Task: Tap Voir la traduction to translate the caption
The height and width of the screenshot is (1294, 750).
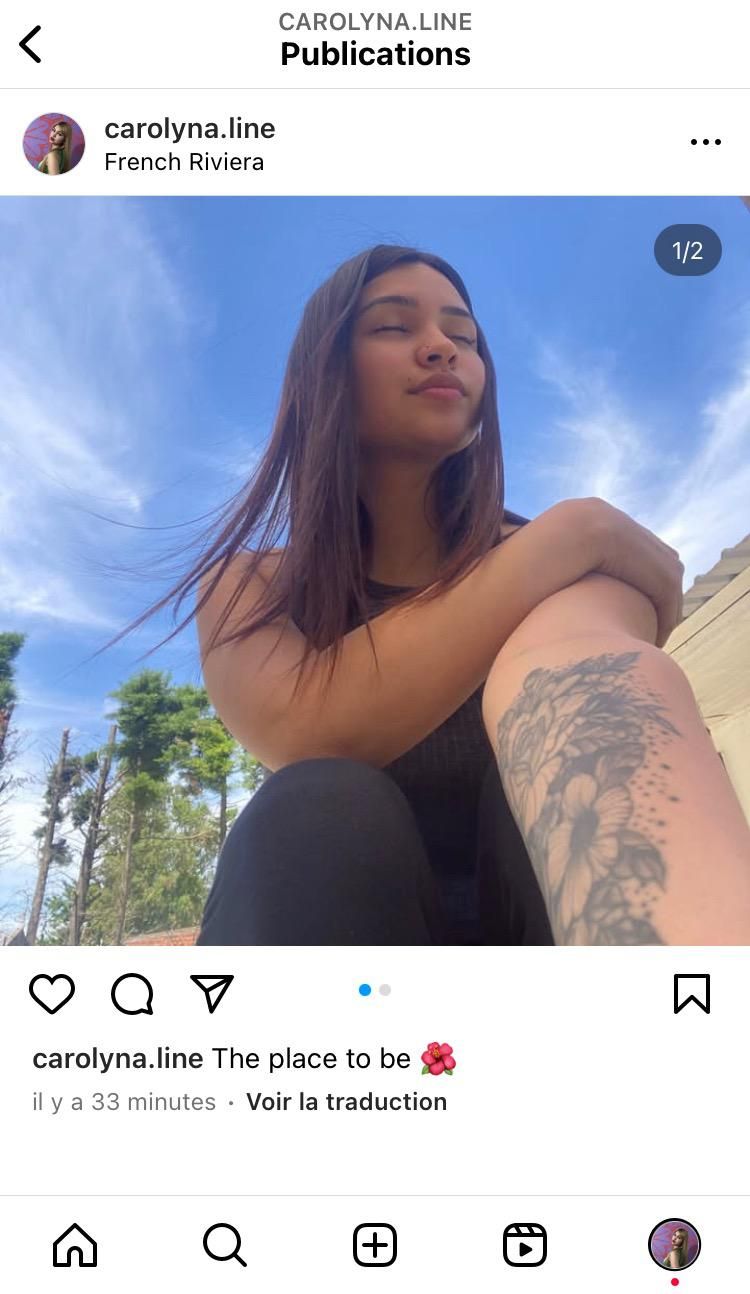Action: [x=347, y=1102]
